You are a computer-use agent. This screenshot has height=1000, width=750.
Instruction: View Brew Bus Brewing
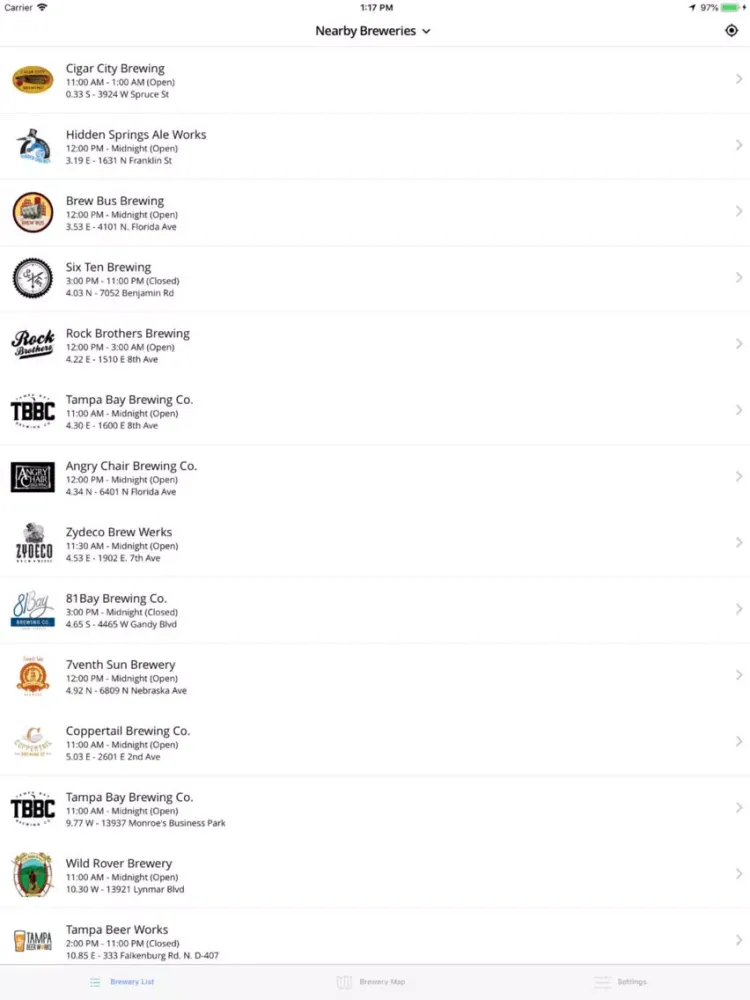point(375,213)
